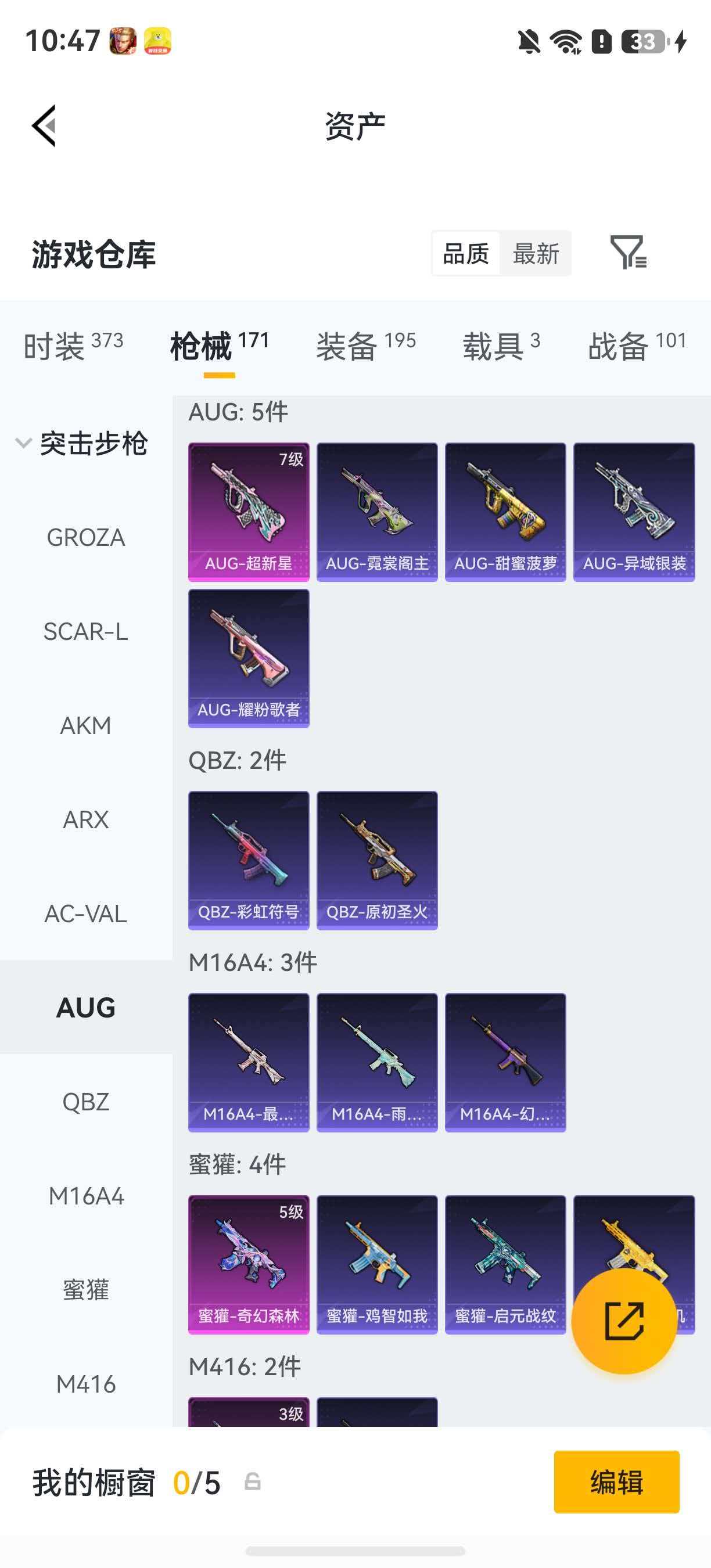Switch to the 战备 tab

point(637,346)
